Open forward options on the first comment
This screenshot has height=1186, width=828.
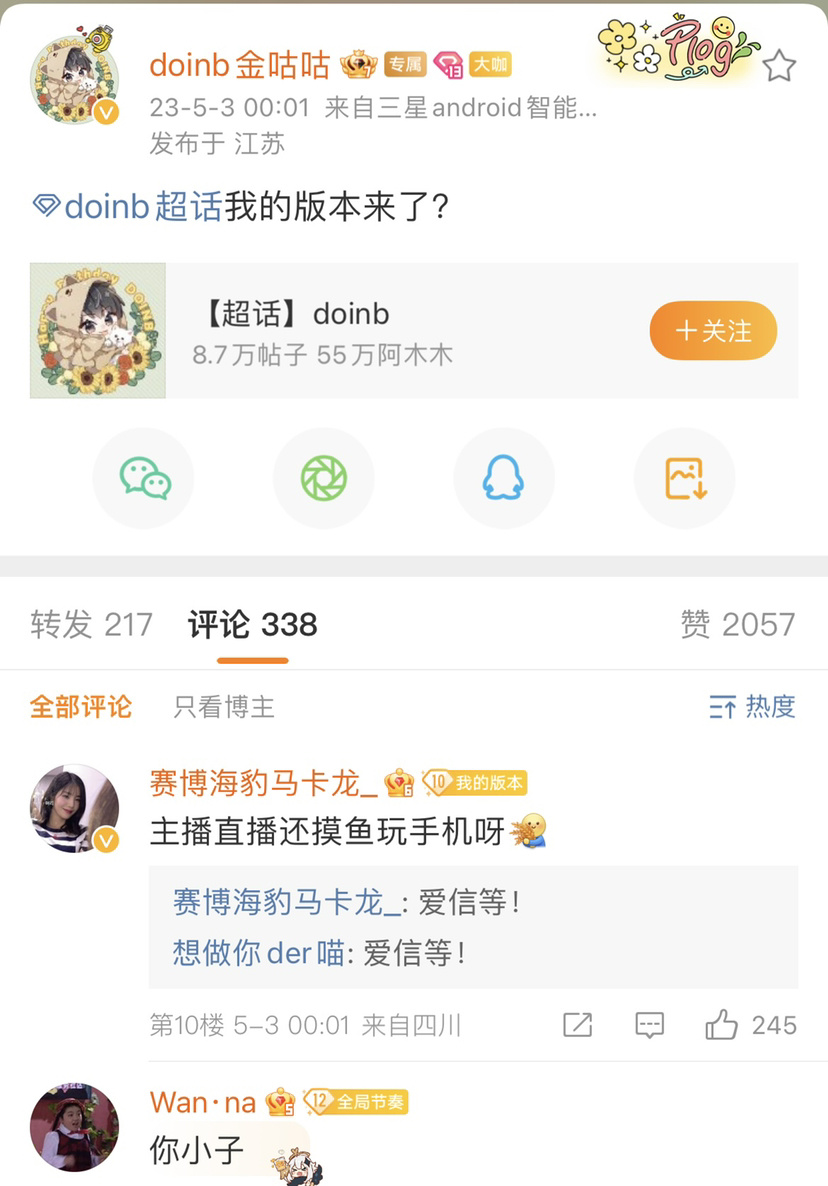[x=578, y=1024]
